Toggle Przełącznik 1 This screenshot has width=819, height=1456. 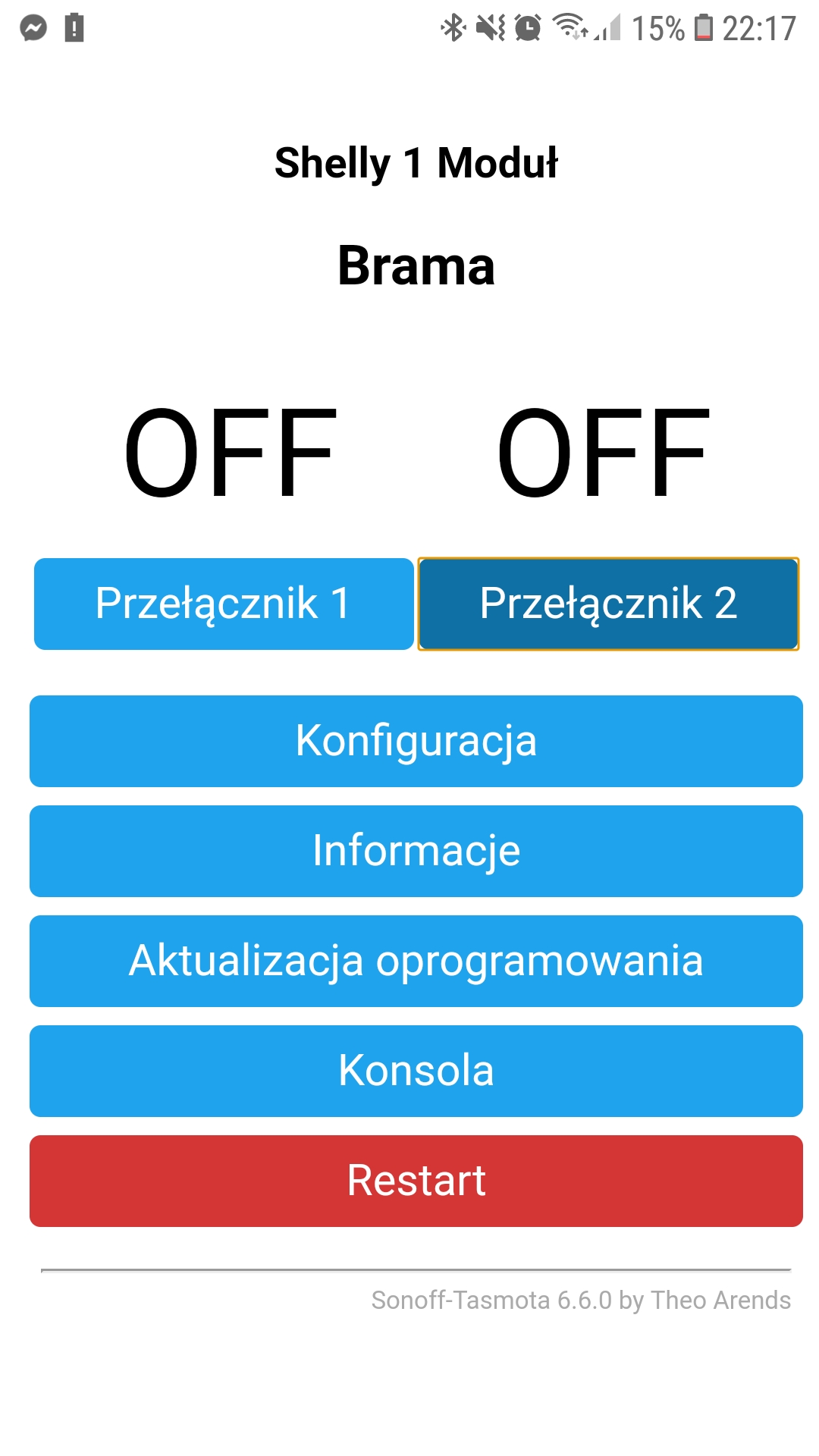tap(224, 604)
